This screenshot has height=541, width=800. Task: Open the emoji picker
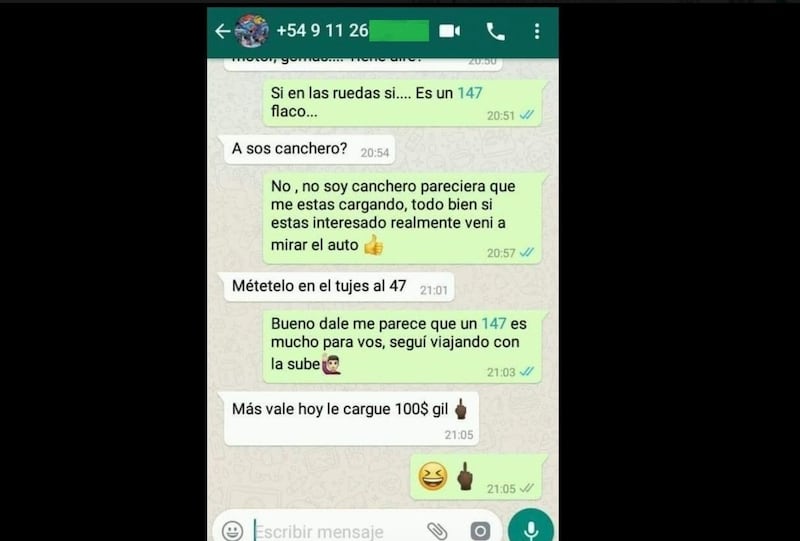coord(232,530)
